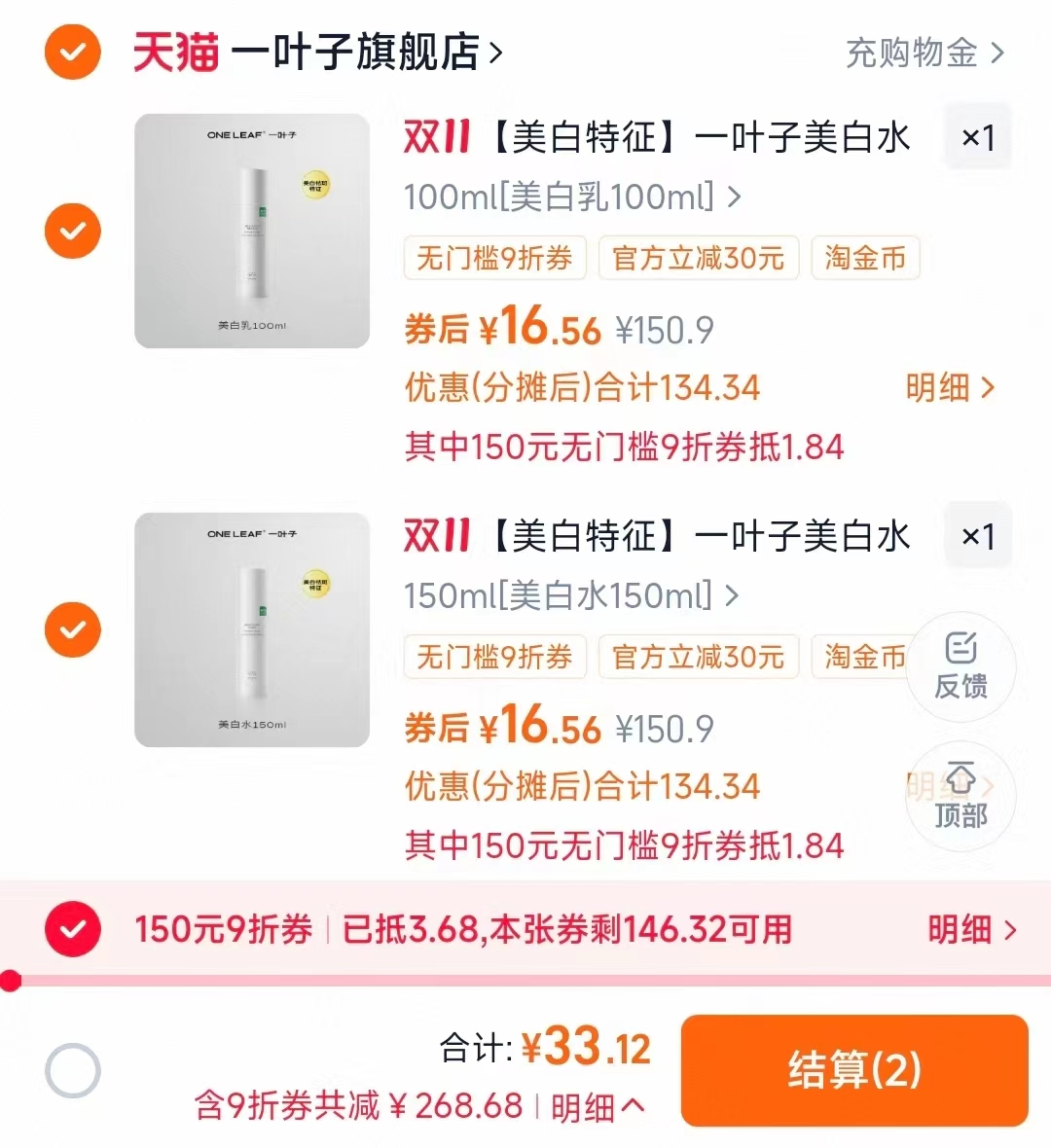
Task: Click the 官方立减30元 promotion tag
Action: (699, 258)
